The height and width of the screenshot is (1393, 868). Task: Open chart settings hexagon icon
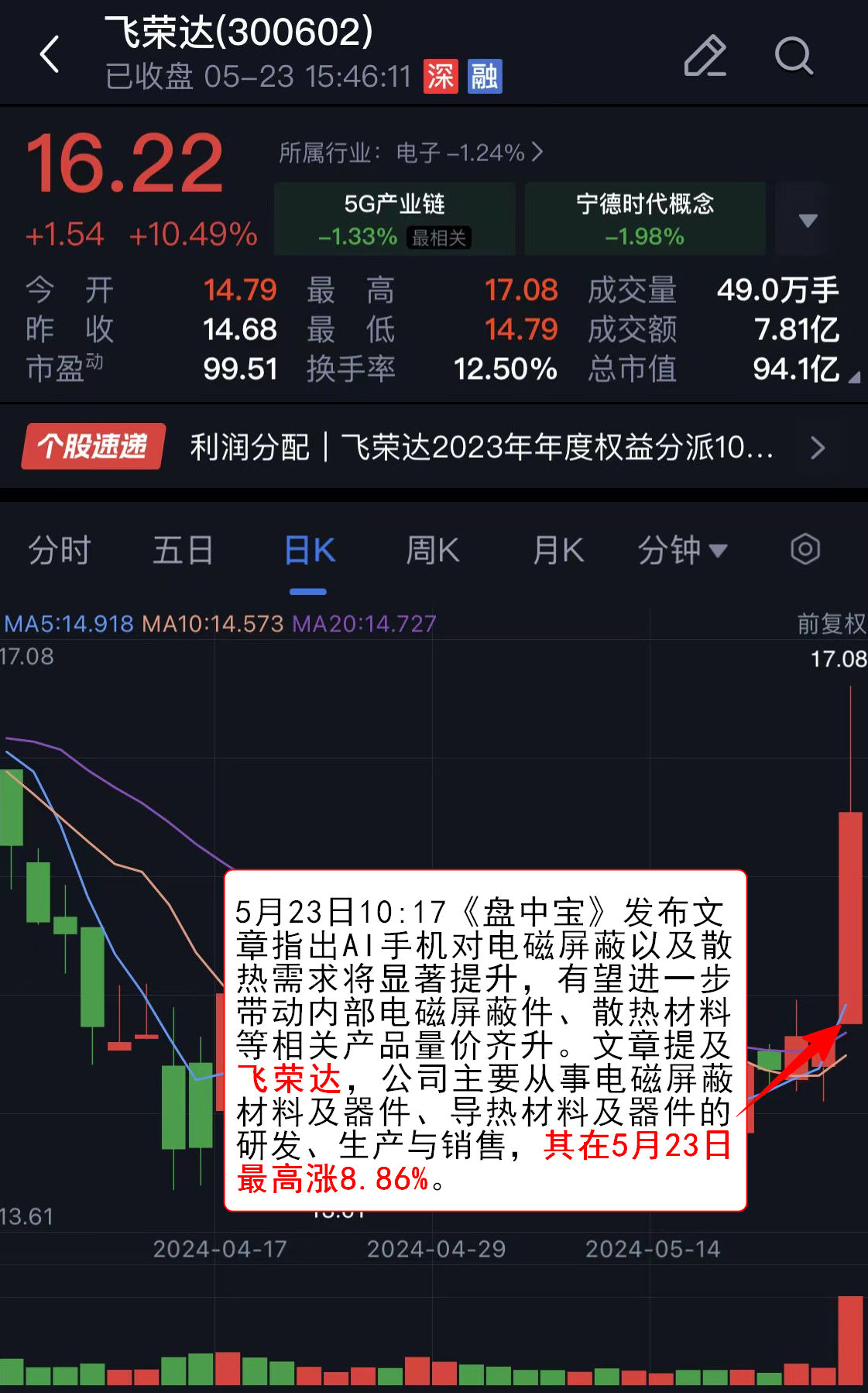coord(805,549)
